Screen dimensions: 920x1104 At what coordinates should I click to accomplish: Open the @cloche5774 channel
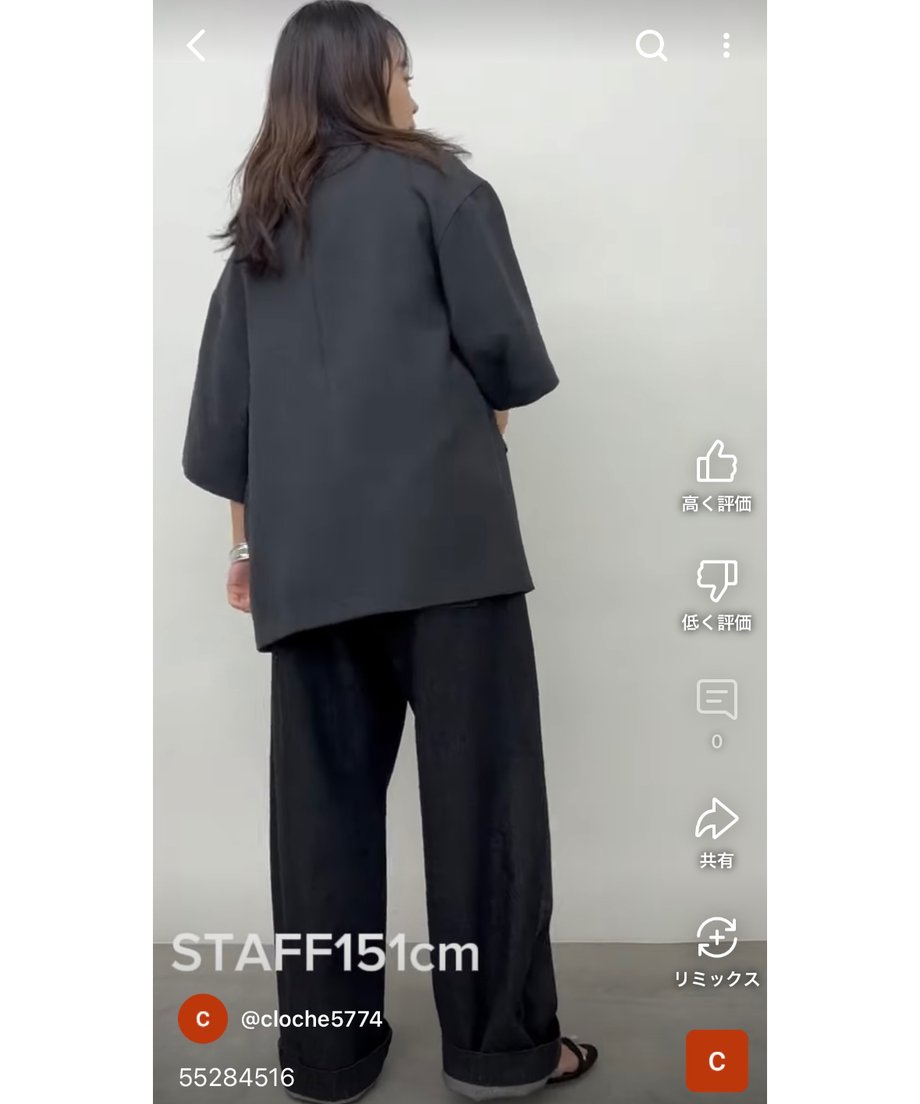click(311, 1019)
